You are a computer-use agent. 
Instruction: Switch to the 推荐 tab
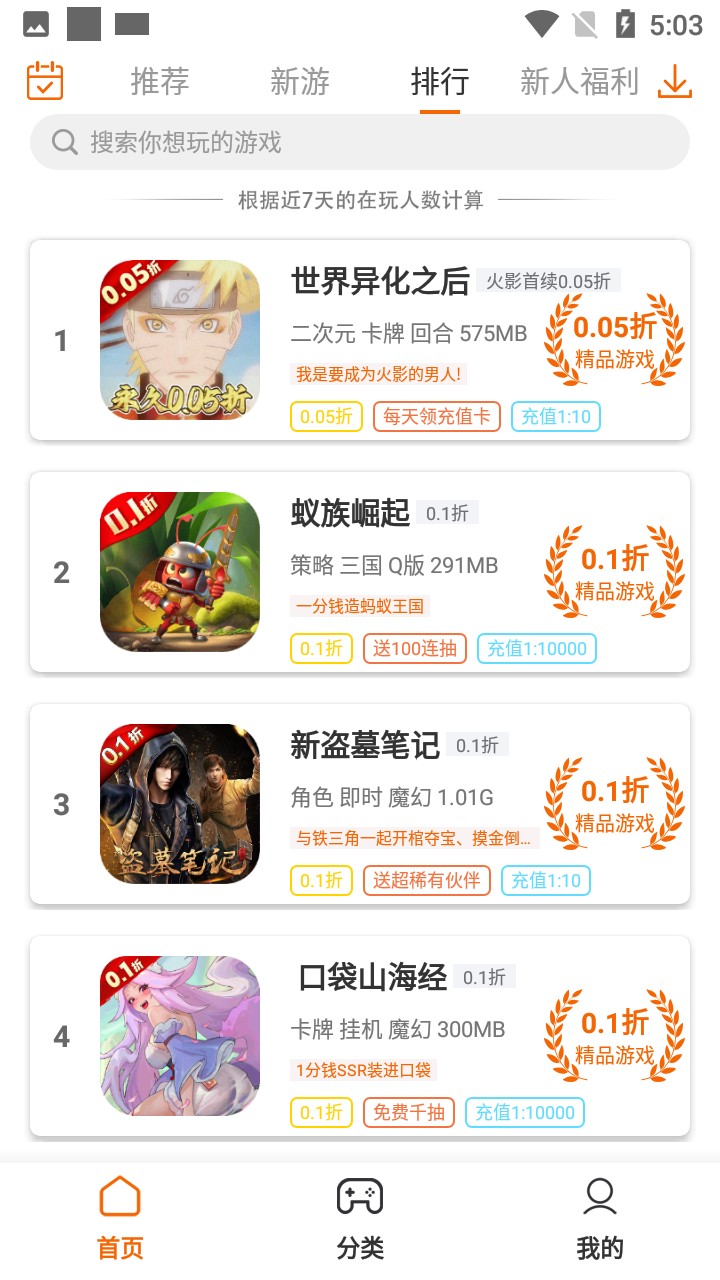[x=160, y=82]
